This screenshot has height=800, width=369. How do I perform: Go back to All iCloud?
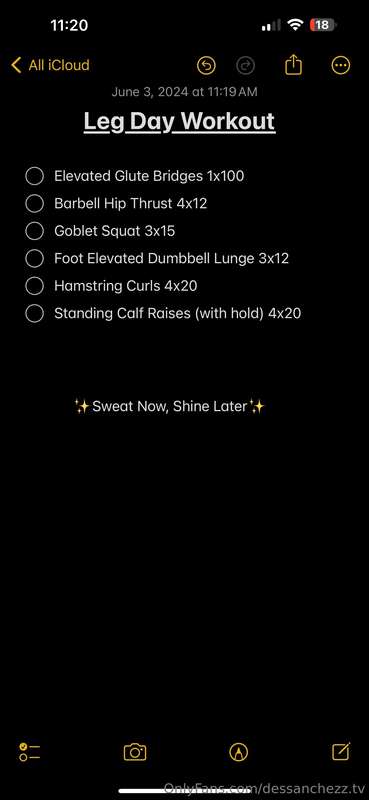click(x=50, y=65)
